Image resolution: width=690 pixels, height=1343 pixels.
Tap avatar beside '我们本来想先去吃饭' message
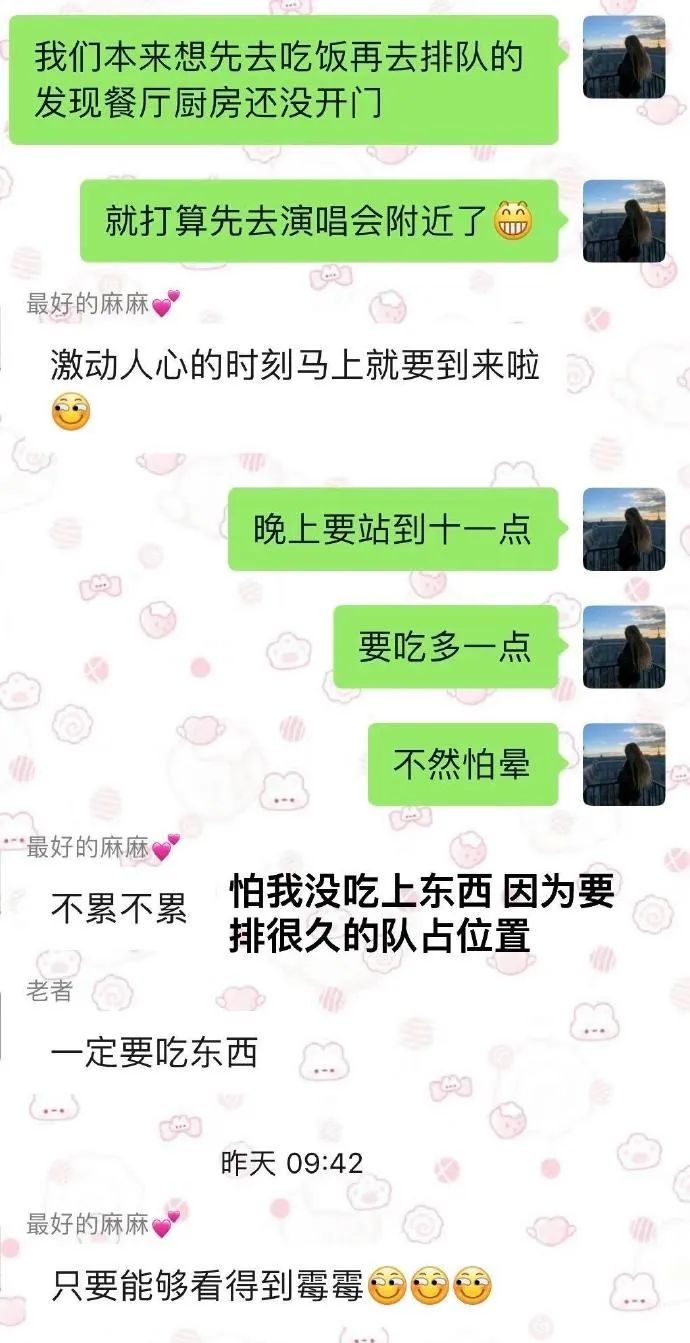pos(624,56)
